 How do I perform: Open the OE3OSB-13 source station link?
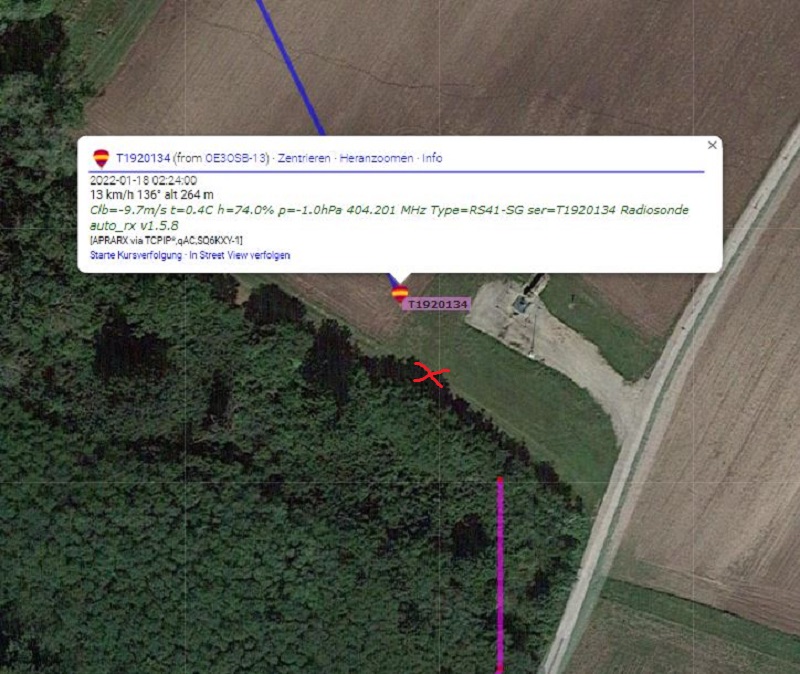237,158
